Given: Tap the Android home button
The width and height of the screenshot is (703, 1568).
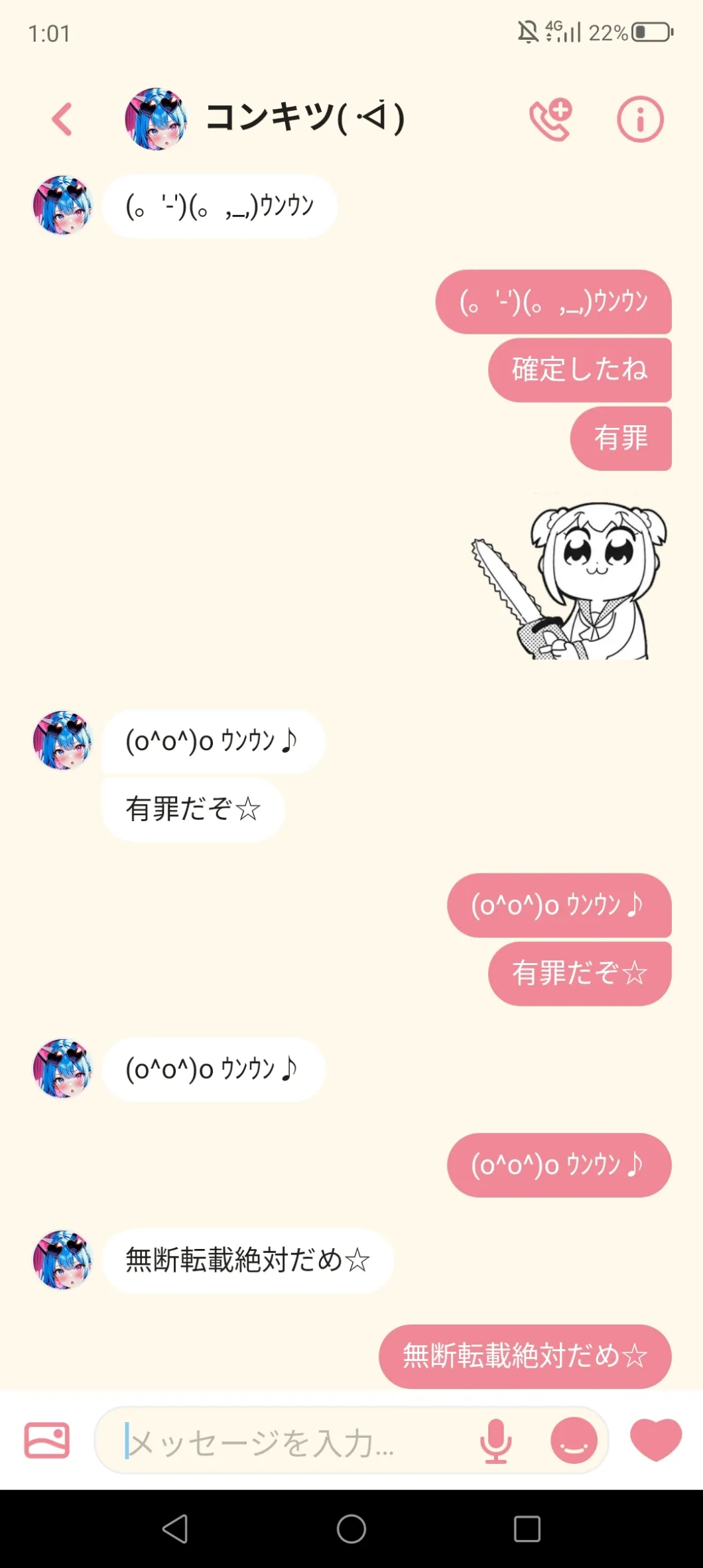Looking at the screenshot, I should click(351, 1529).
